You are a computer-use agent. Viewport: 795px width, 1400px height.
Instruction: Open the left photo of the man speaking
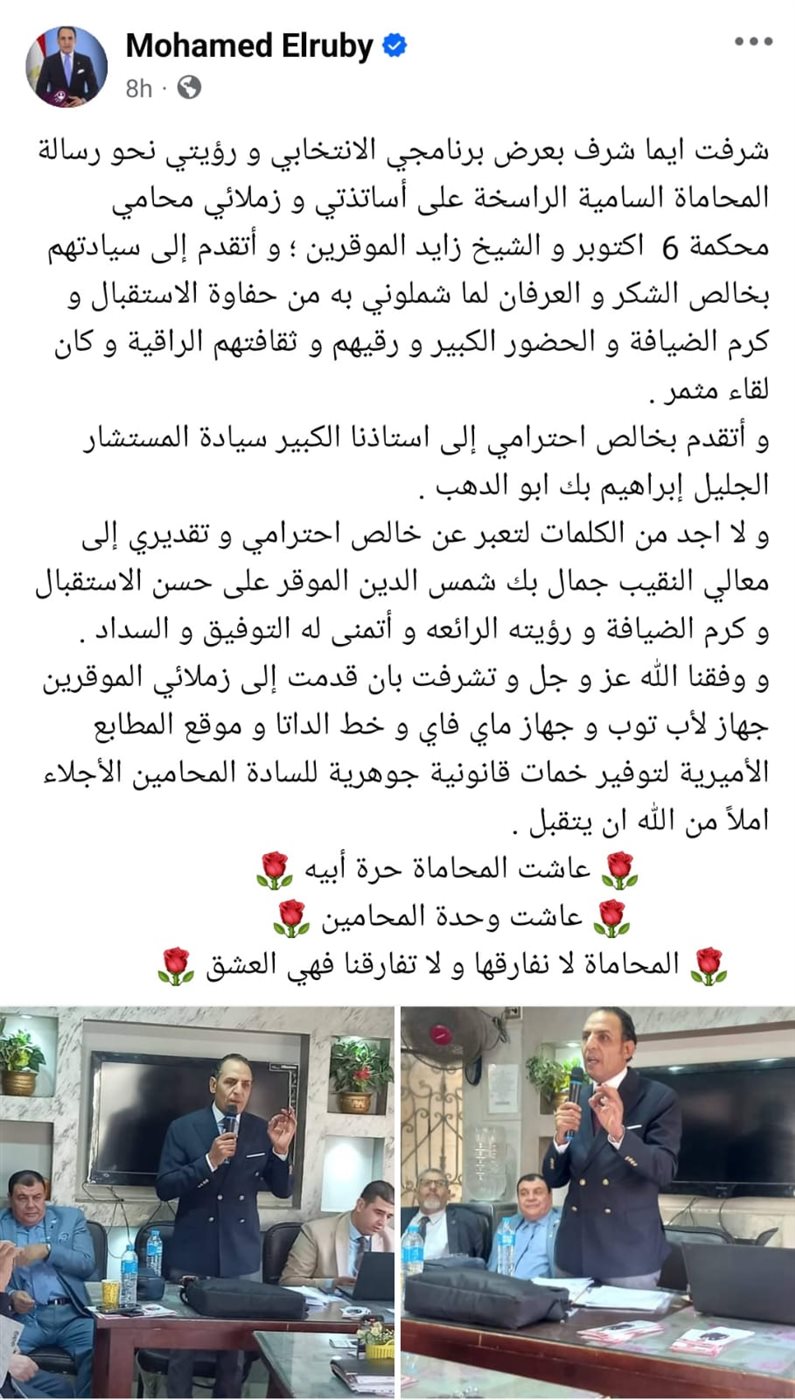[197, 1200]
